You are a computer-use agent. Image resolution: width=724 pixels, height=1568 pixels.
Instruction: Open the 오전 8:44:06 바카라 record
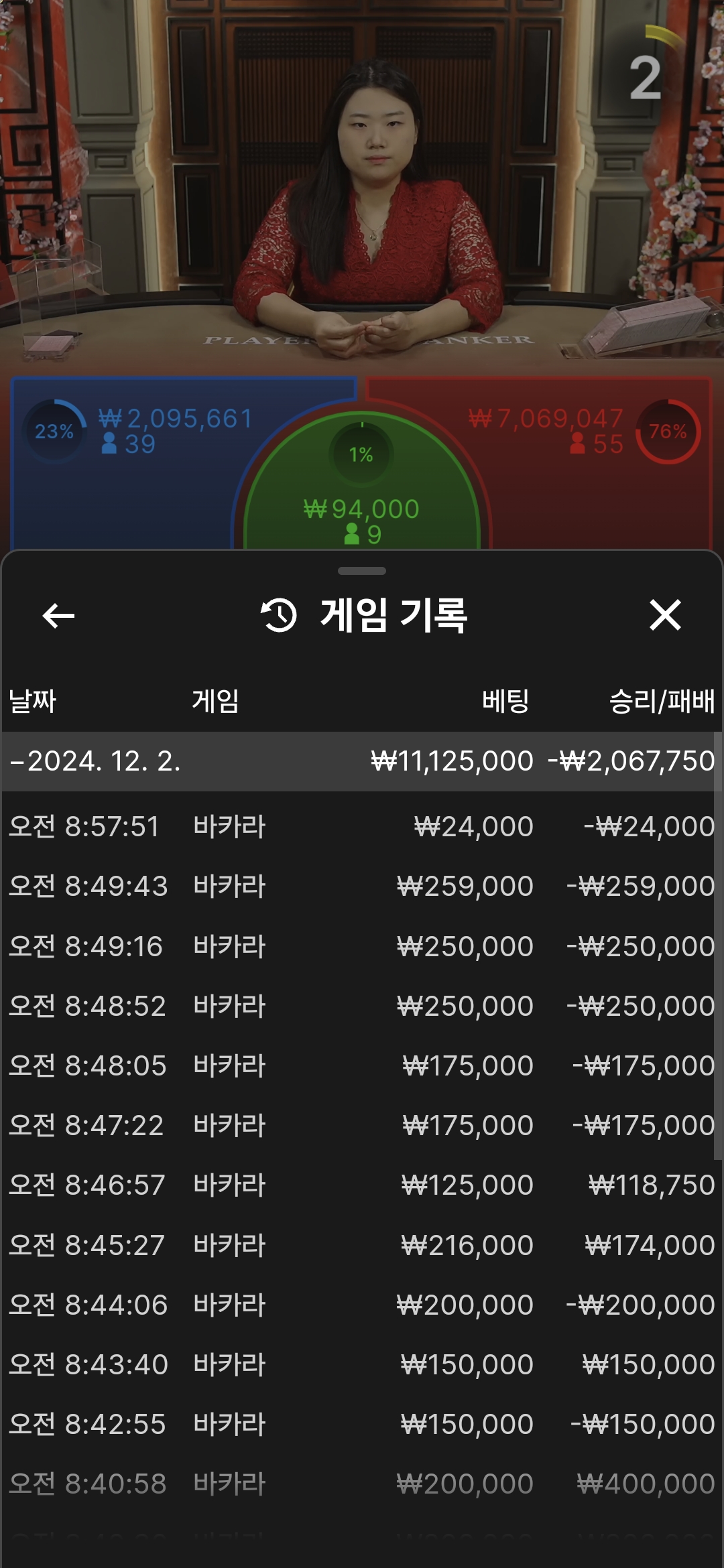361,1305
